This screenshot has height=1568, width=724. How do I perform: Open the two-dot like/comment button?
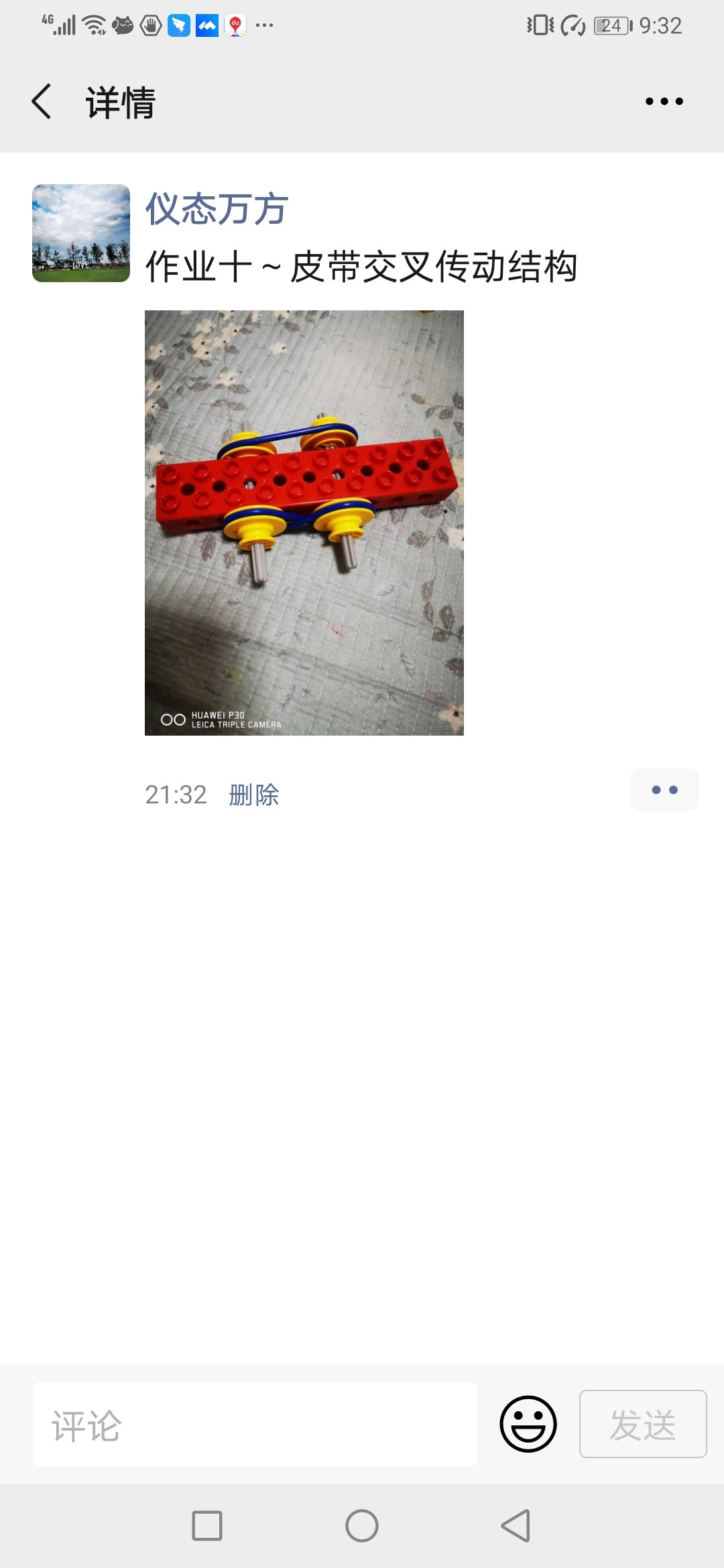point(664,790)
